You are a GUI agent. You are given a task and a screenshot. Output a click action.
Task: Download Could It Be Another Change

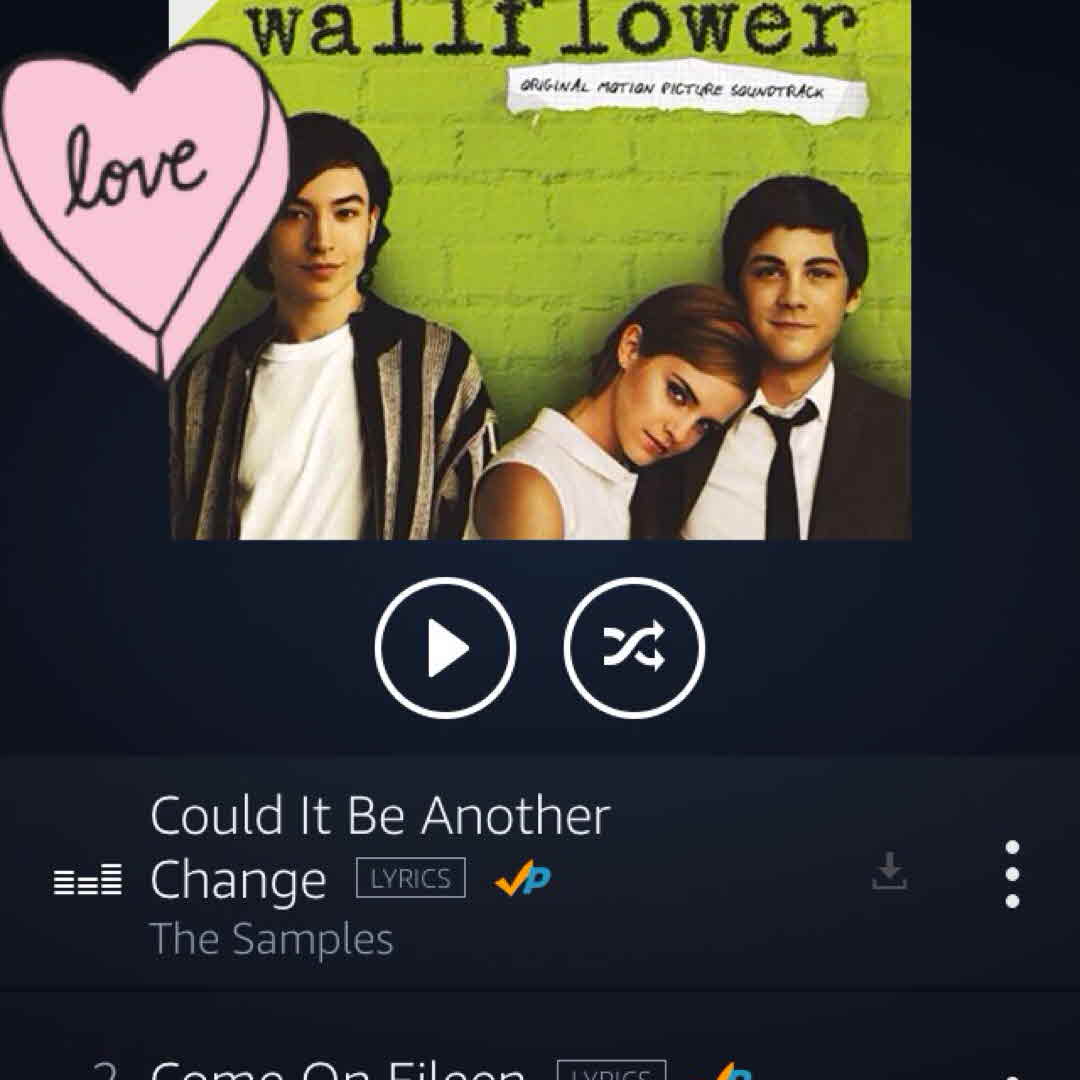[x=889, y=872]
